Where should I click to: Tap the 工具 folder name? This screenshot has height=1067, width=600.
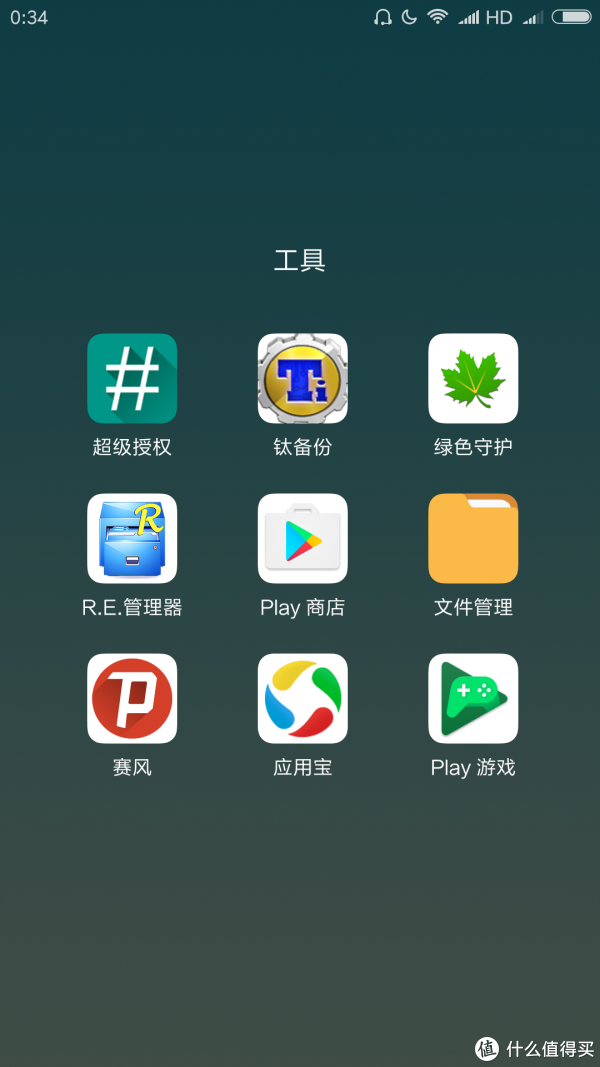(300, 262)
